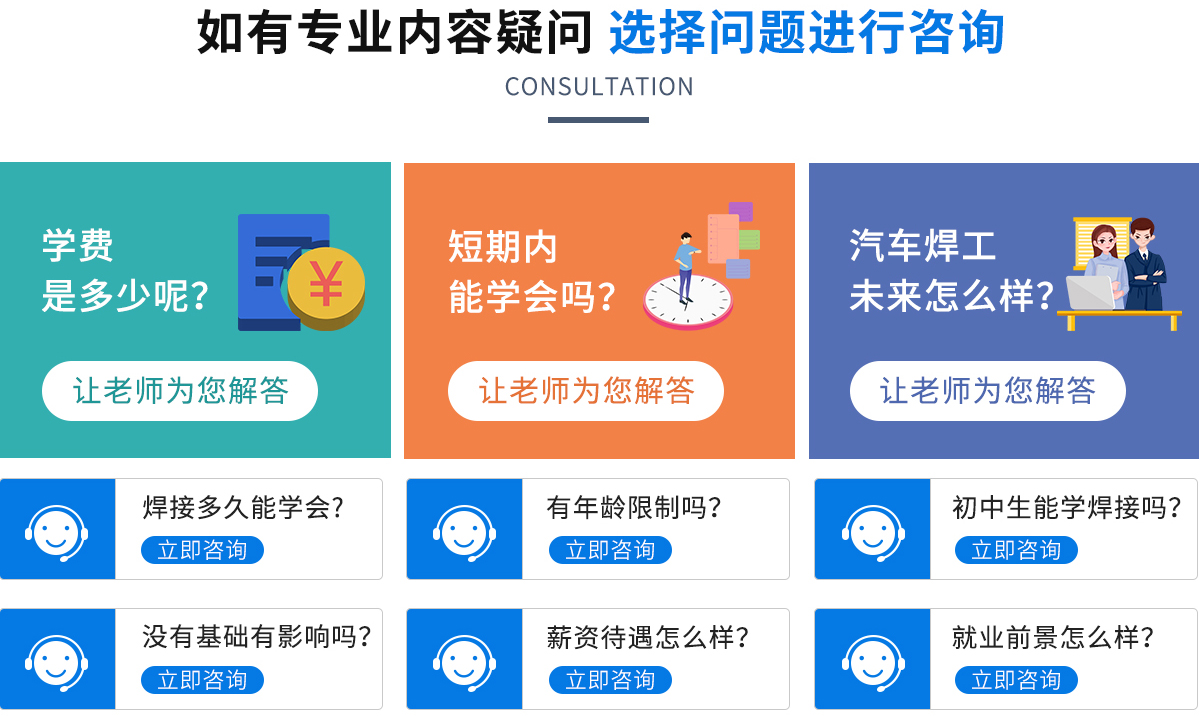The height and width of the screenshot is (716, 1199).
Task: Tap 让老师为您解答 on the 短期内能学会吗 card
Action: [586, 391]
